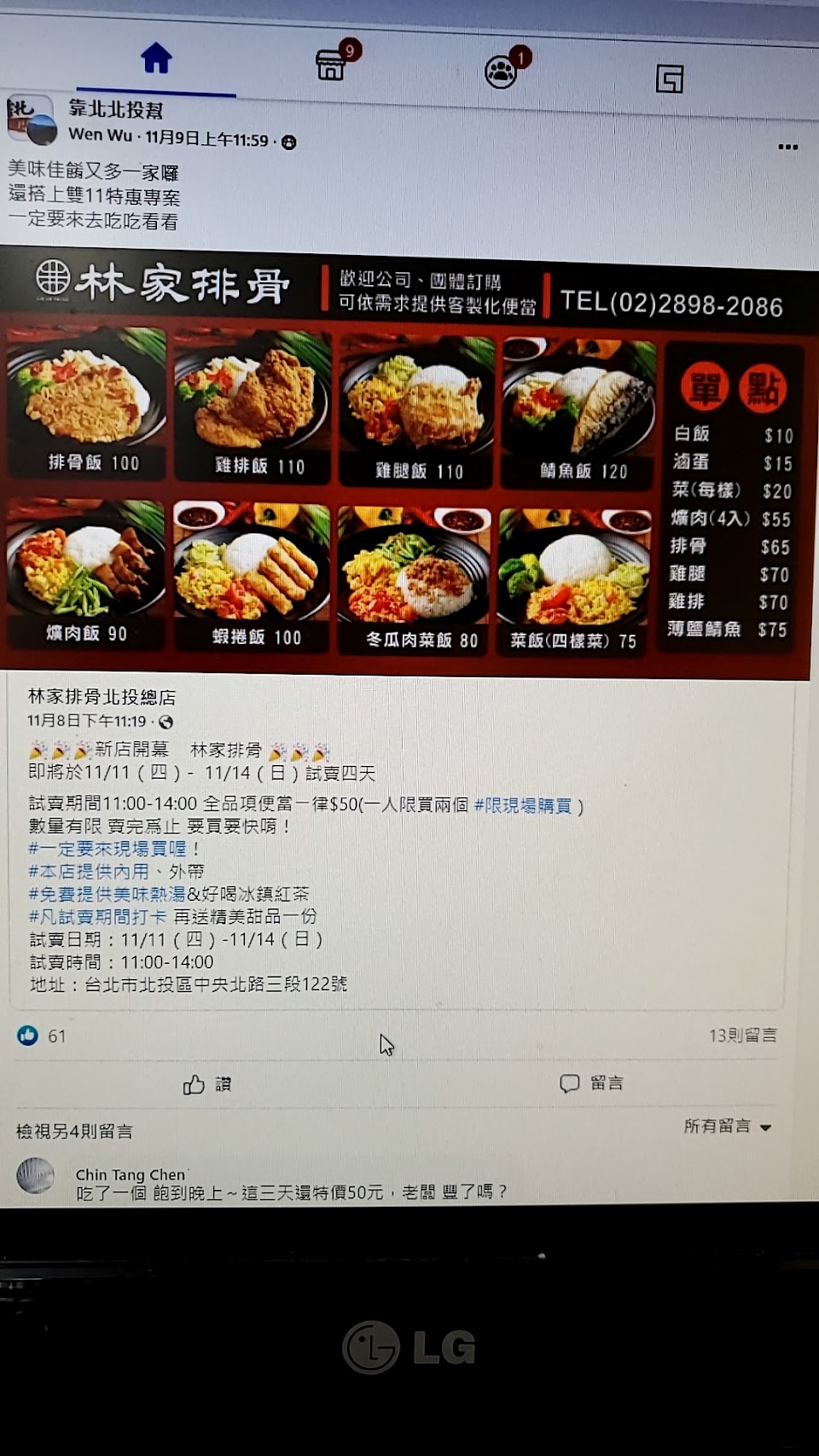Open the #凡試賣期間打卡 hashtag
The width and height of the screenshot is (819, 1456).
[x=97, y=916]
